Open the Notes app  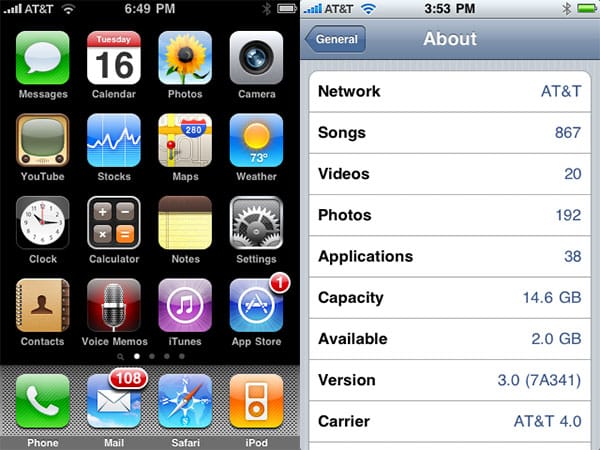pyautogui.click(x=185, y=222)
